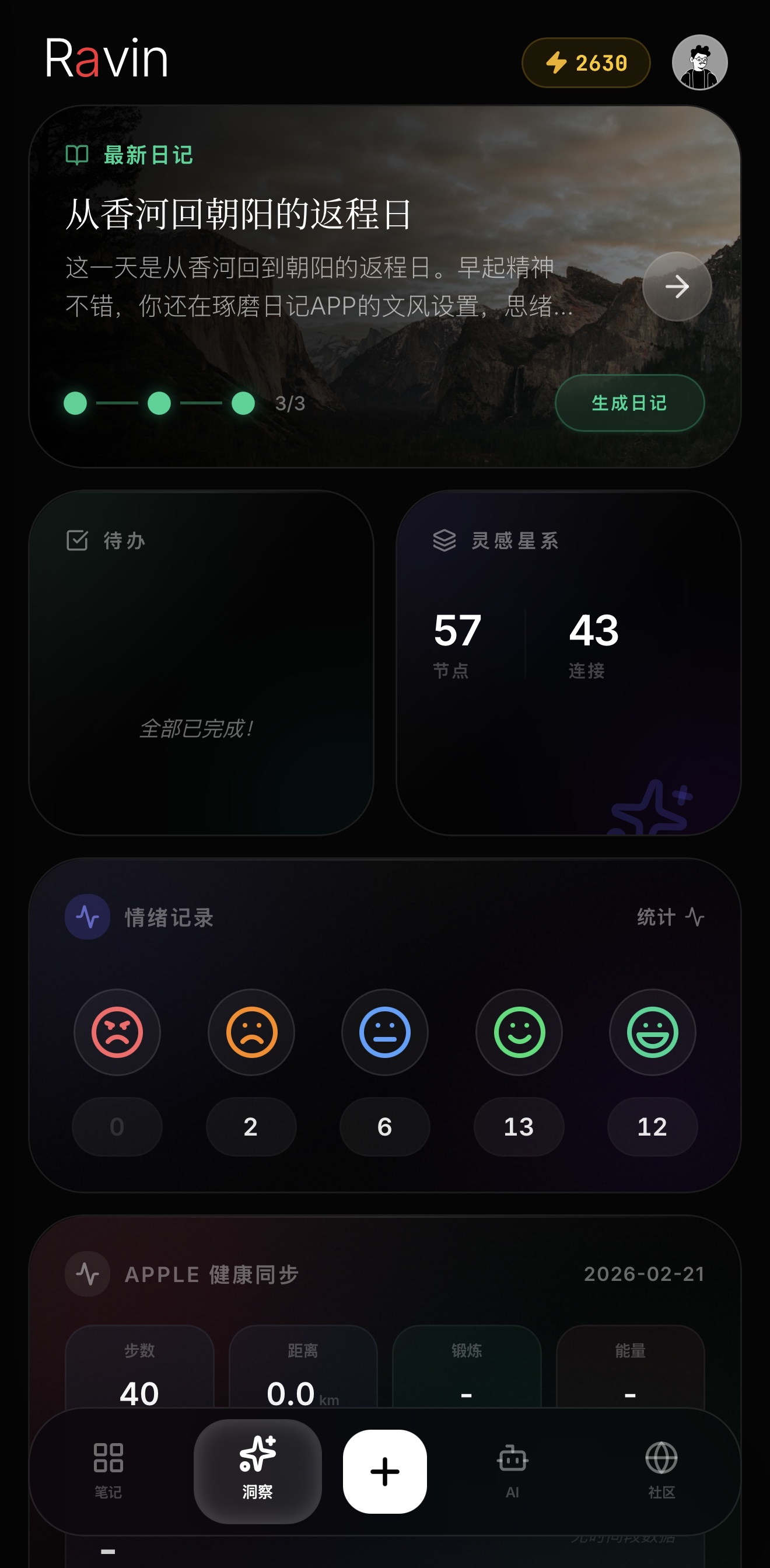Switch to the AI tab
This screenshot has width=770, height=1568.
[x=513, y=1471]
